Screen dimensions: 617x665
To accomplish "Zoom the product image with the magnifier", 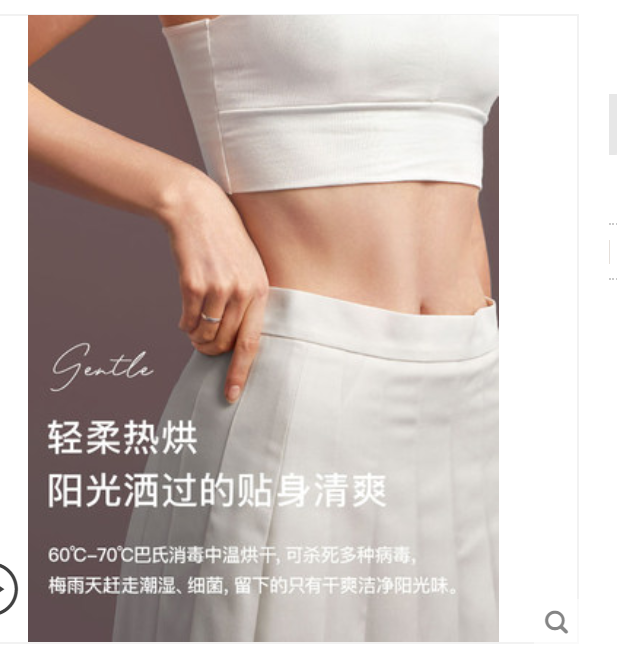I will pyautogui.click(x=556, y=622).
